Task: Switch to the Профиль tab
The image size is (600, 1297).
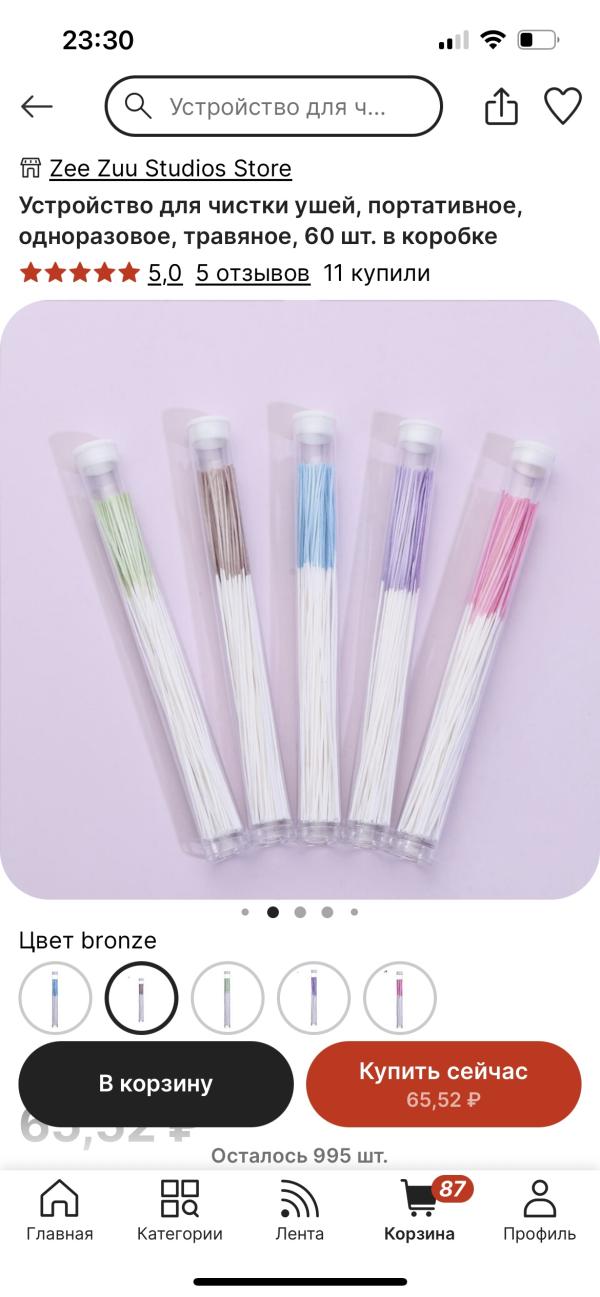Action: coord(539,1211)
